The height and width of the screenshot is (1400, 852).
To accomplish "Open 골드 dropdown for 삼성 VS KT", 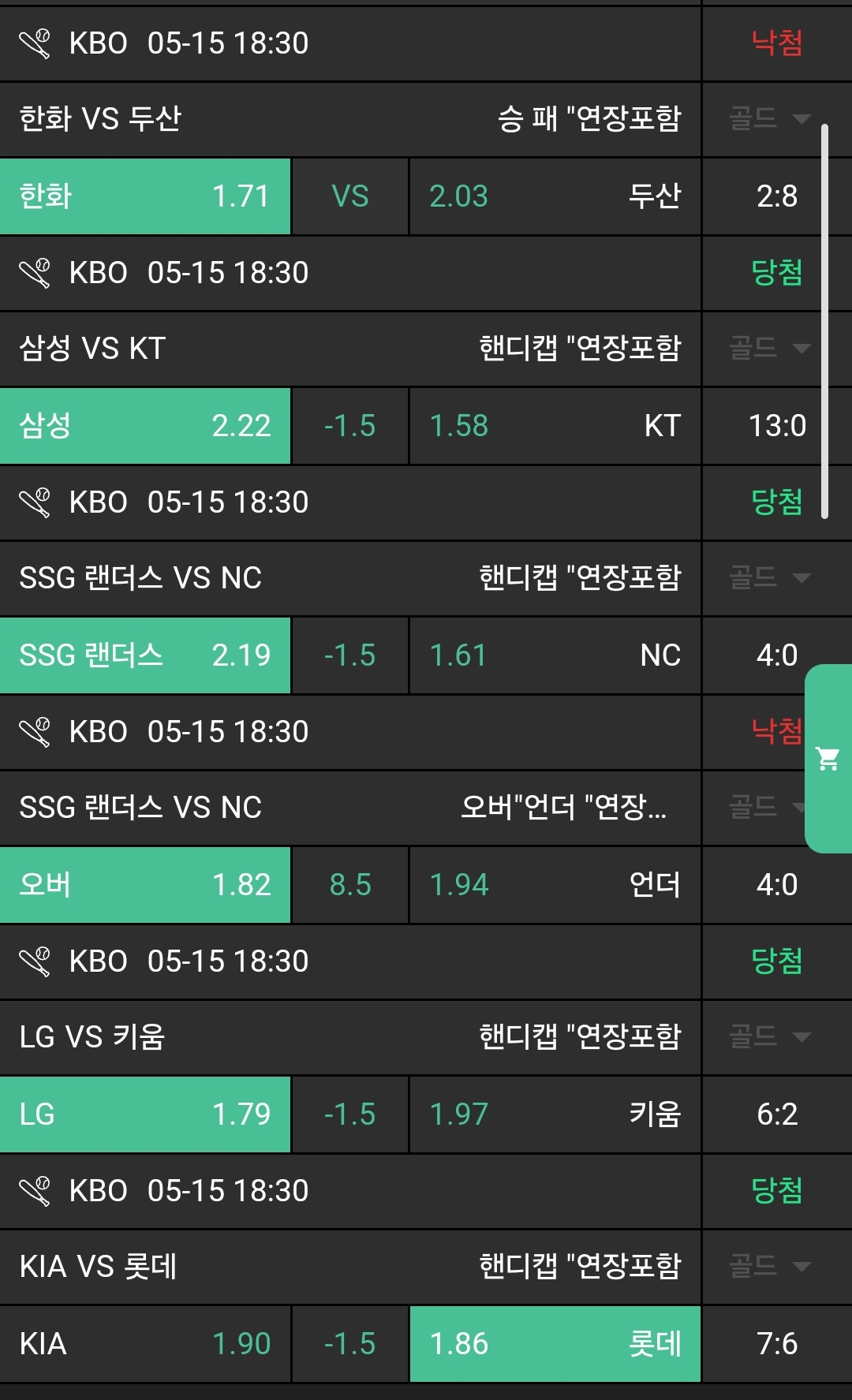I will pyautogui.click(x=769, y=349).
